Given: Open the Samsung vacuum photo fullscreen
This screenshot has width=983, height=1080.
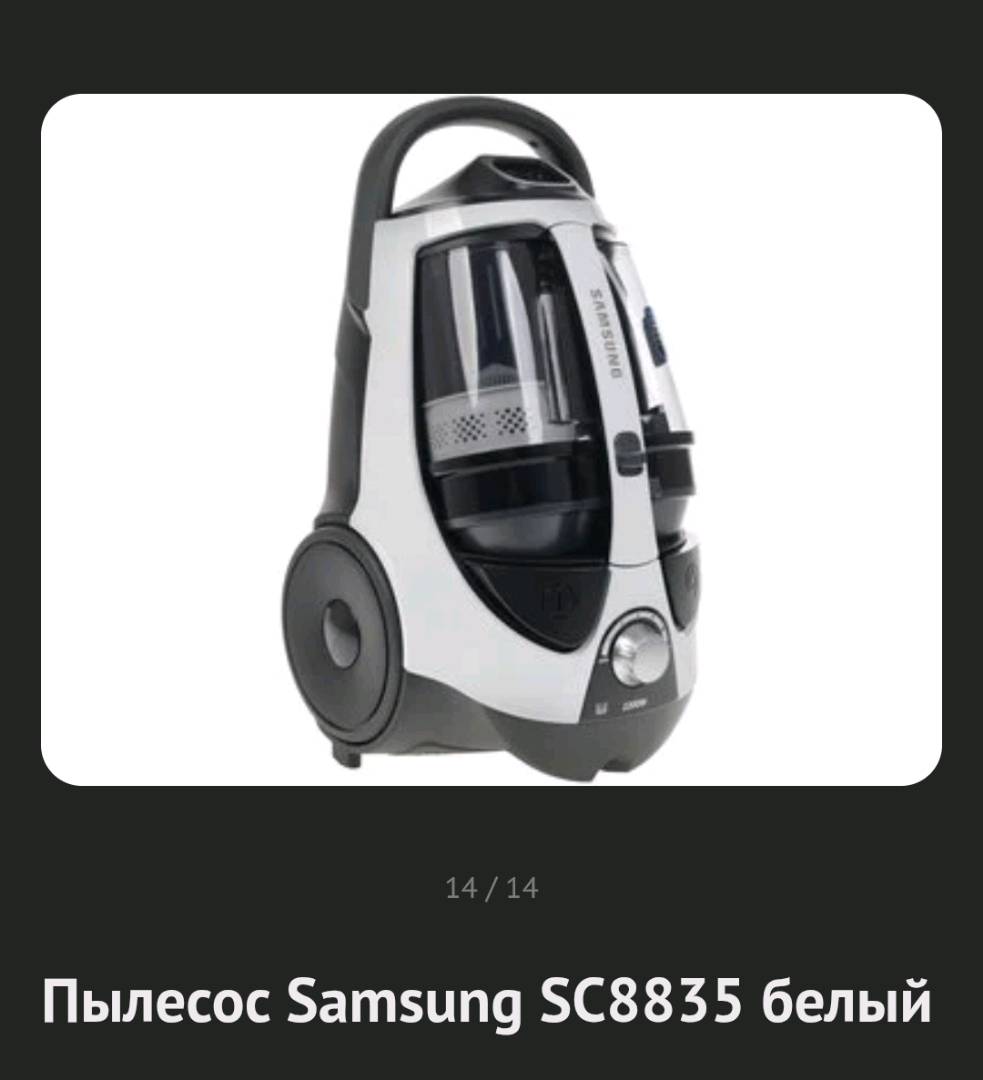Looking at the screenshot, I should (491, 440).
